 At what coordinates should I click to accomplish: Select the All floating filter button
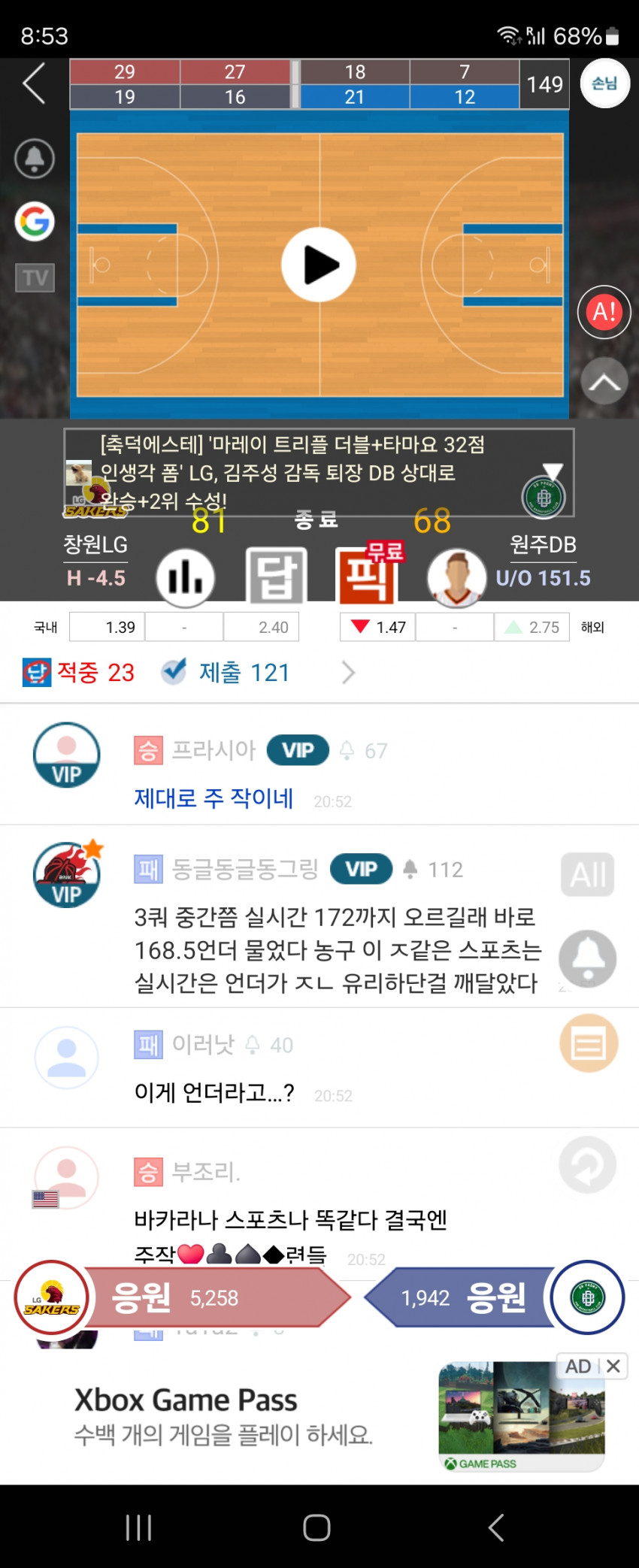coord(587,874)
